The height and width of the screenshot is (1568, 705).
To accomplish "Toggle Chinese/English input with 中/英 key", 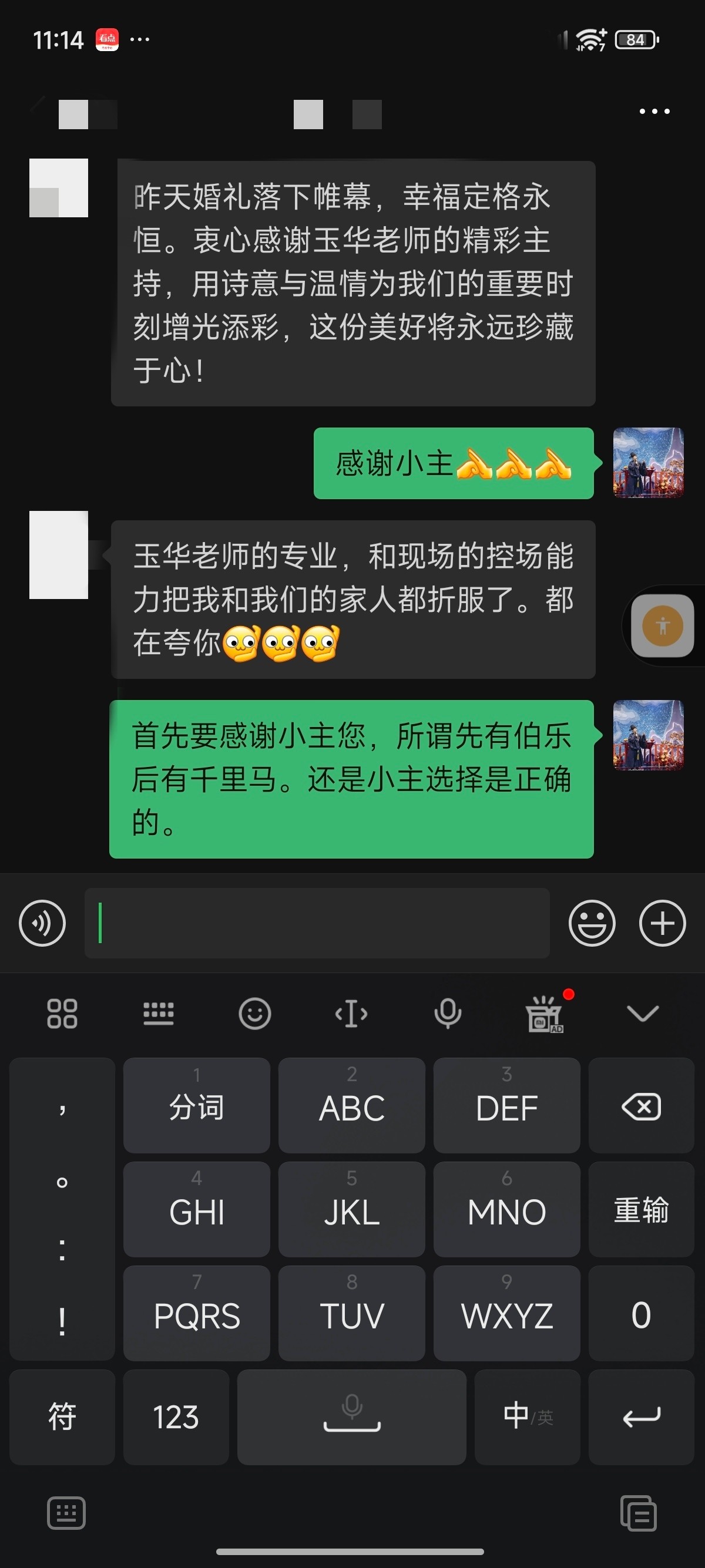I will (x=527, y=1417).
